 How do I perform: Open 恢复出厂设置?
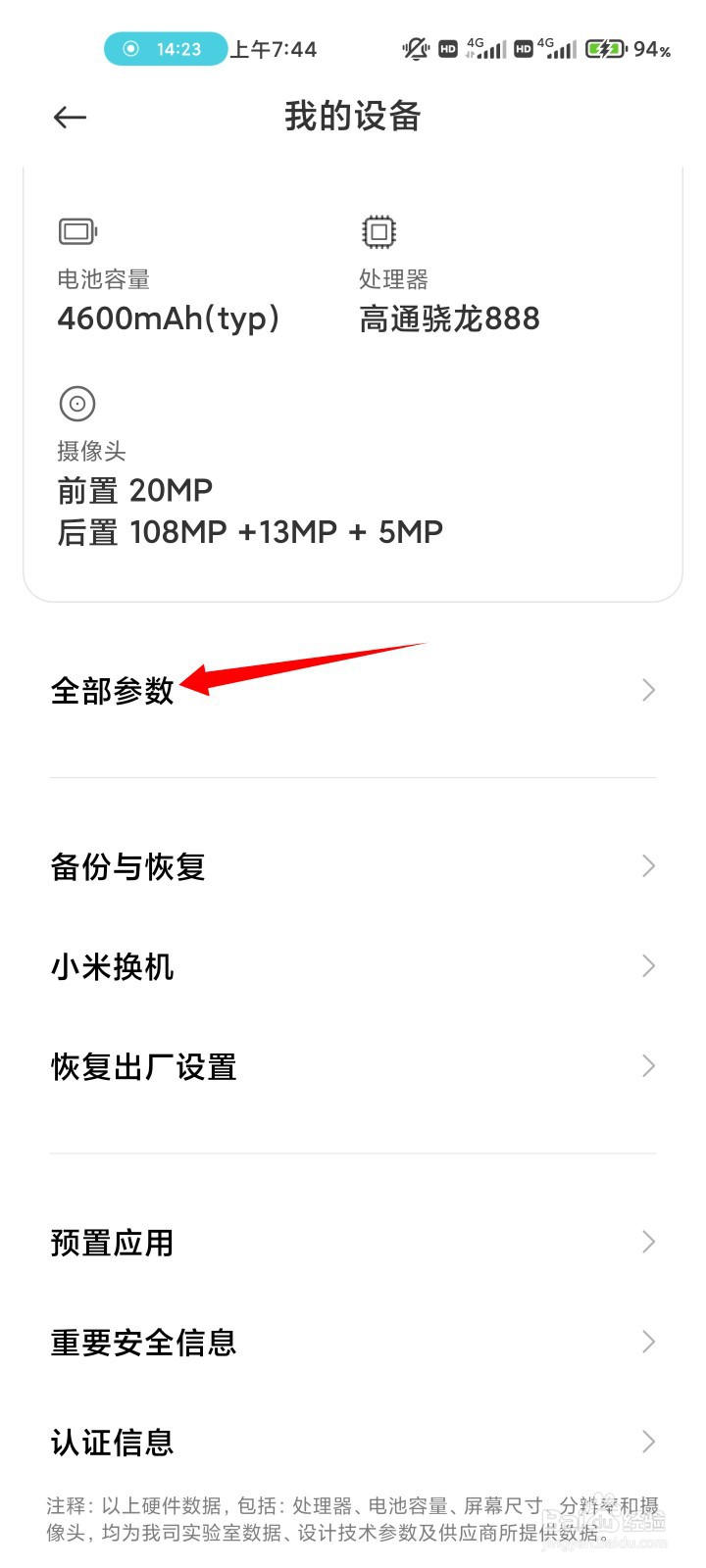click(x=353, y=1065)
